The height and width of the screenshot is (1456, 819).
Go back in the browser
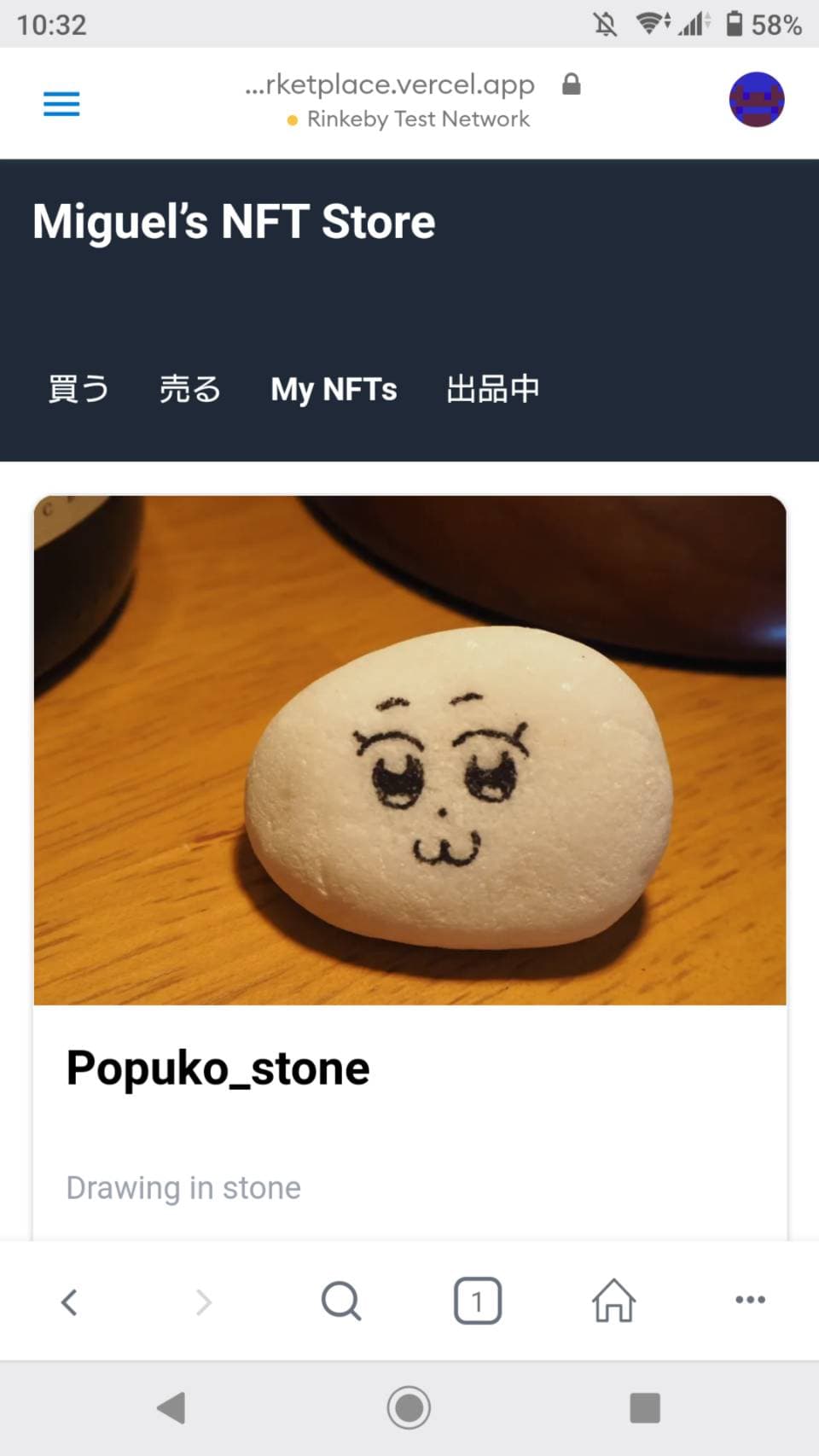pyautogui.click(x=70, y=1302)
